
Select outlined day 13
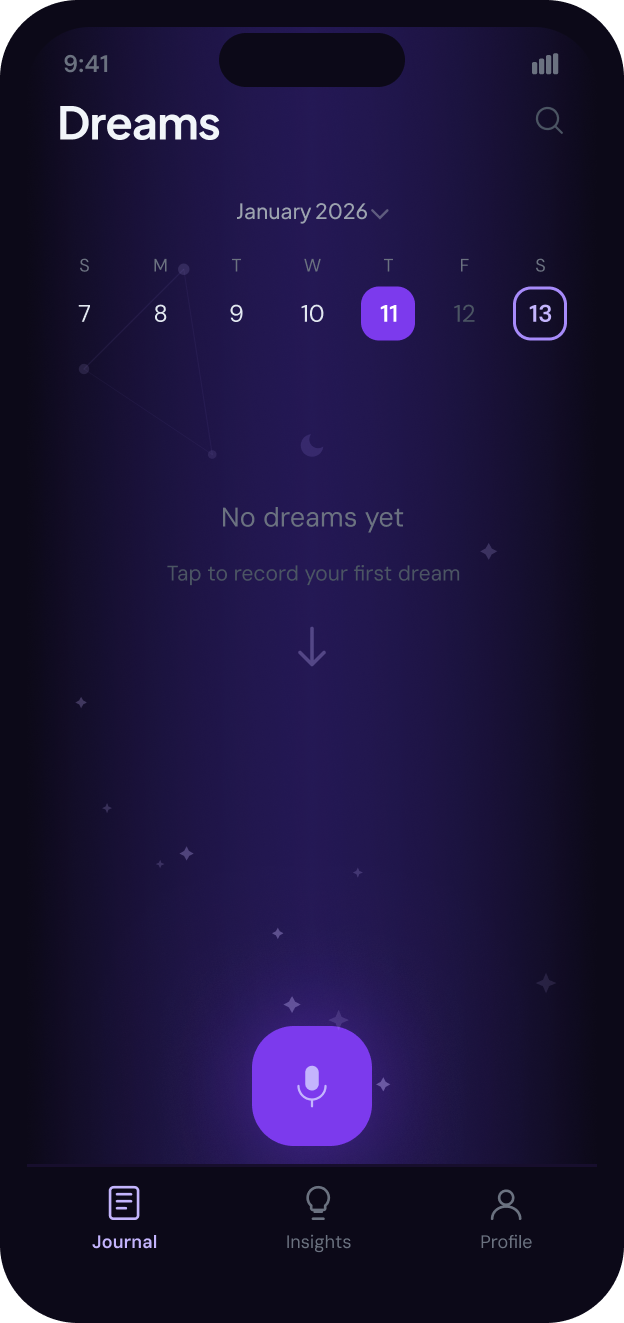tap(540, 314)
